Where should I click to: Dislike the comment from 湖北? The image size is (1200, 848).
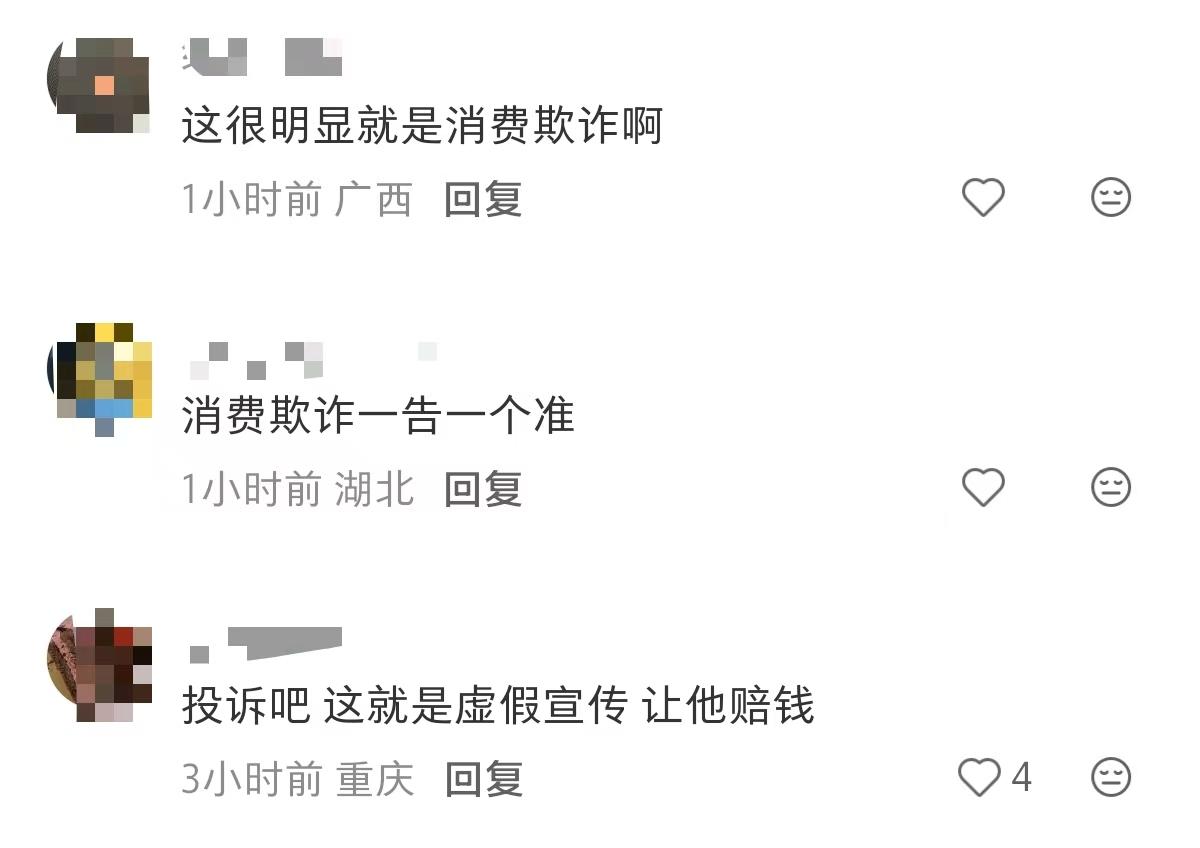(1110, 487)
